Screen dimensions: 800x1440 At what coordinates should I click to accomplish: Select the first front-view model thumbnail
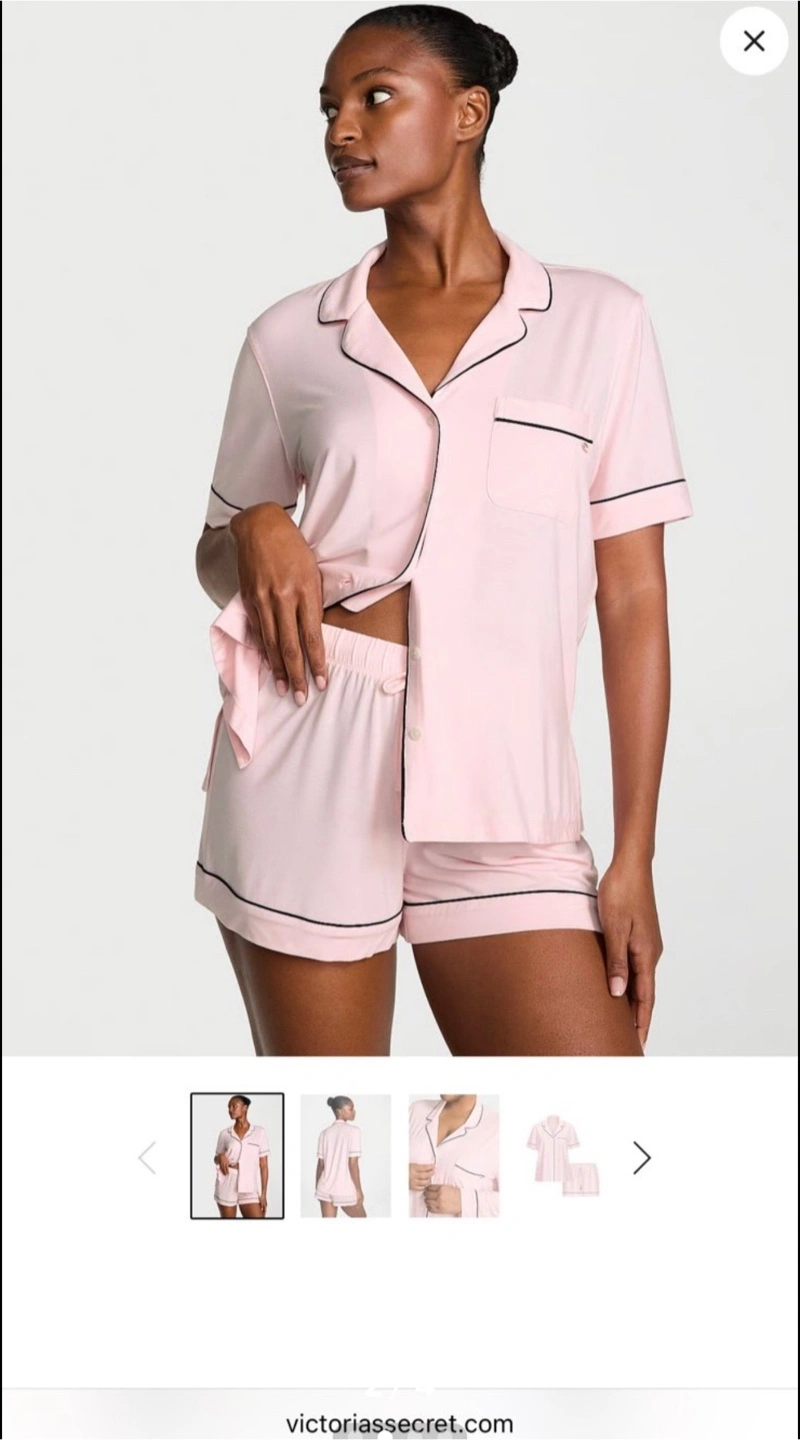coord(237,1156)
